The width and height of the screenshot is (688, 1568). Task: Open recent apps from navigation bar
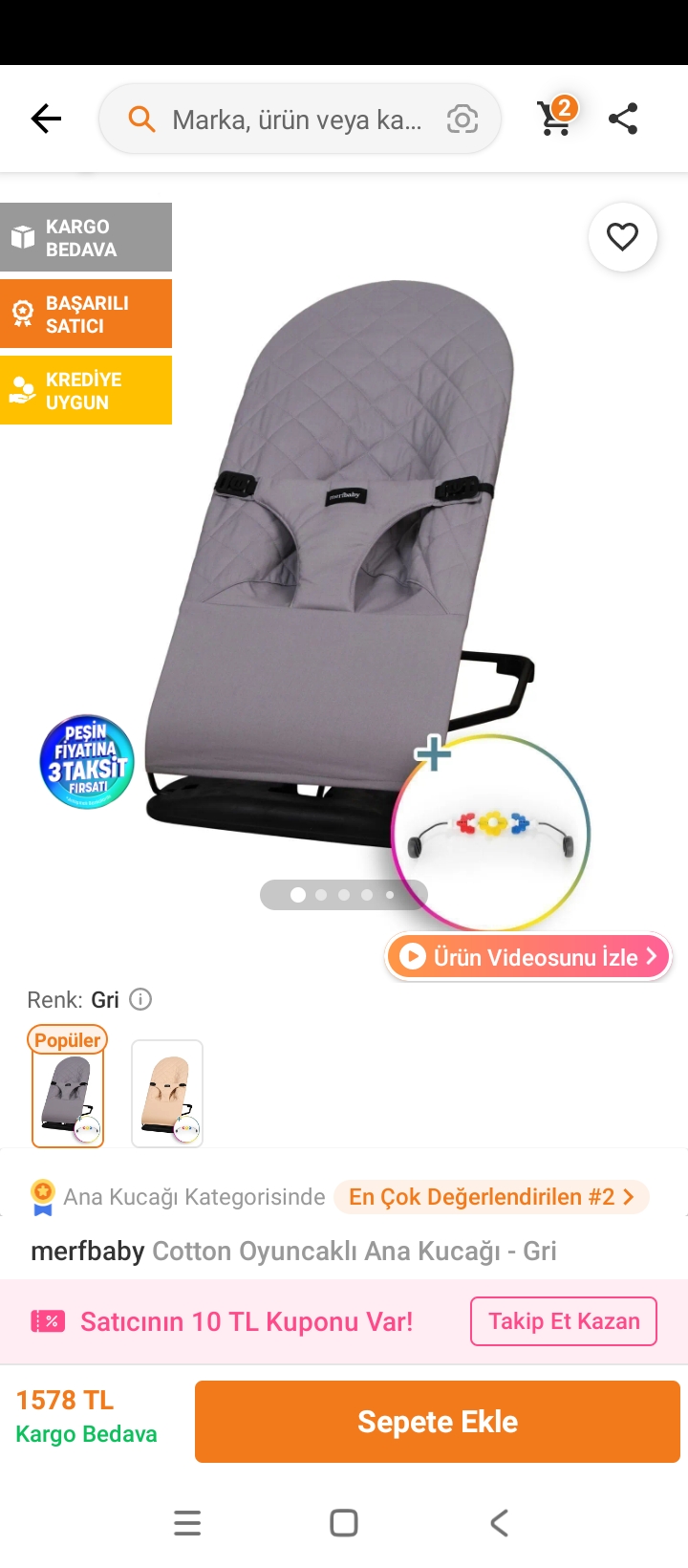(187, 1523)
